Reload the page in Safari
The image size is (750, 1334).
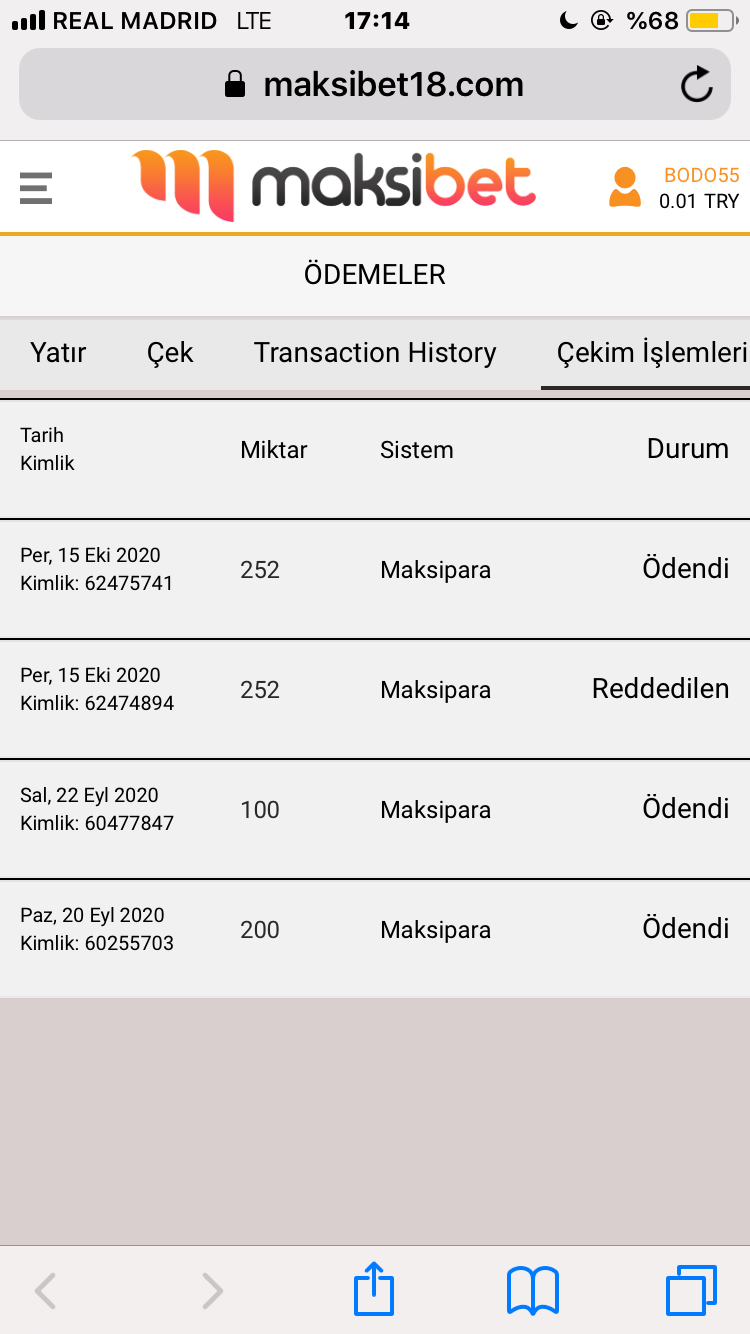coord(696,85)
